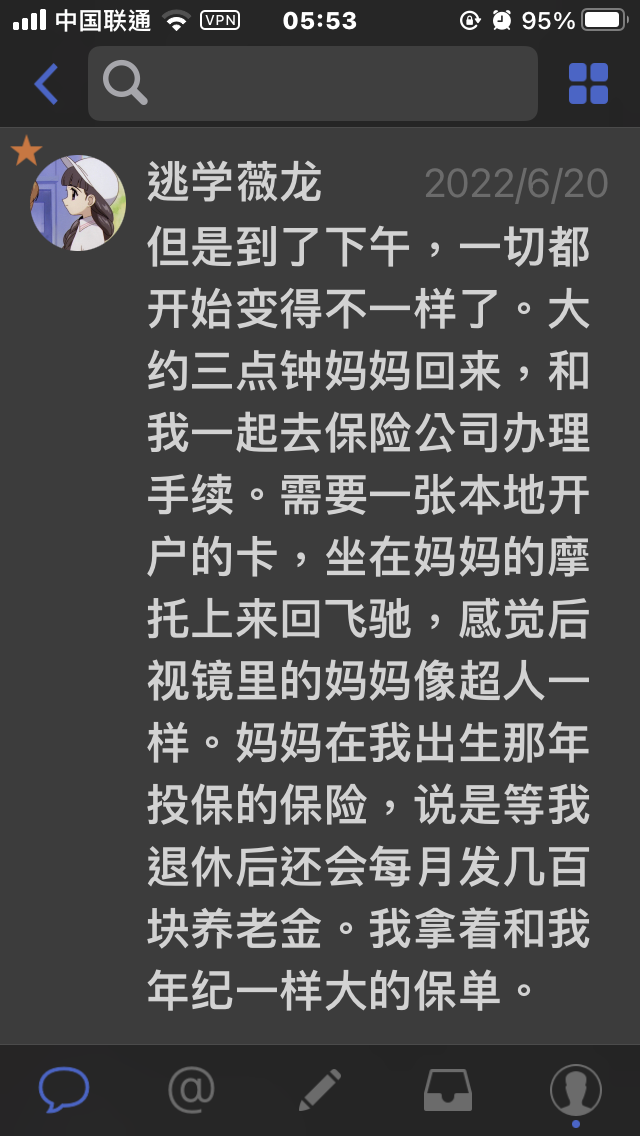Switch to the @ mentions tab
640x1136 pixels.
(191, 1089)
